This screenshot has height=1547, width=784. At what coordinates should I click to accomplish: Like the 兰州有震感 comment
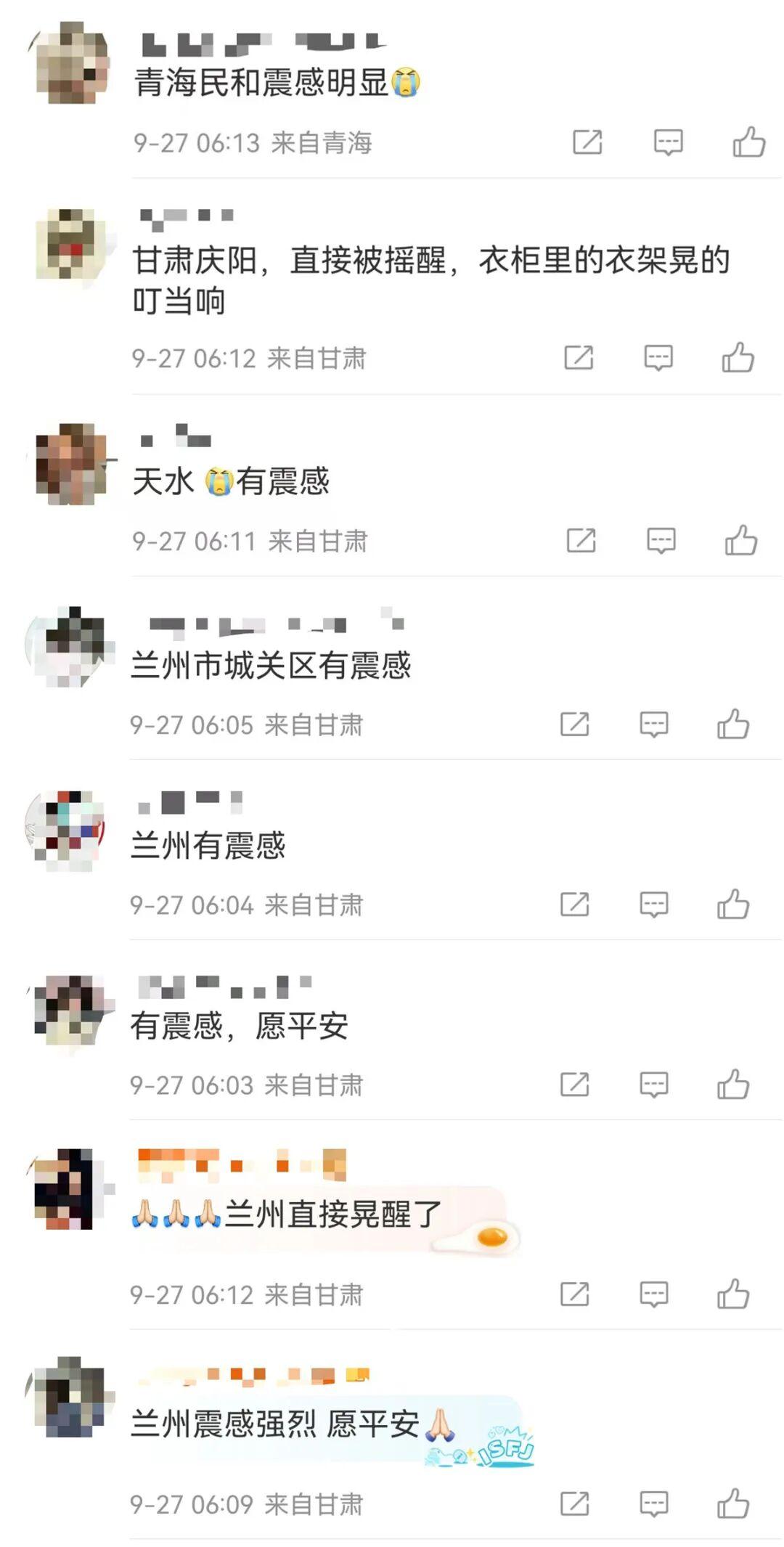click(733, 905)
